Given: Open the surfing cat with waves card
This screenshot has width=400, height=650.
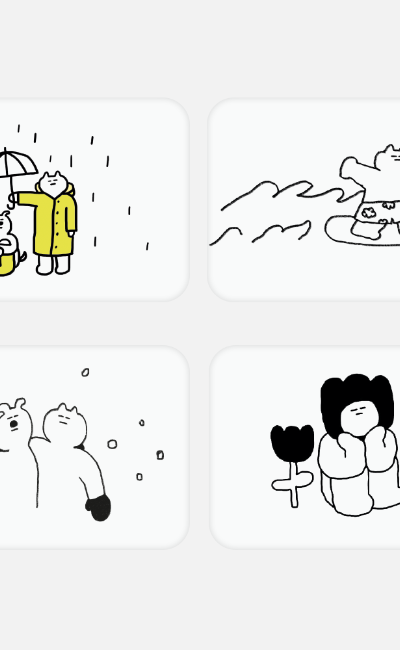Looking at the screenshot, I should [x=304, y=199].
